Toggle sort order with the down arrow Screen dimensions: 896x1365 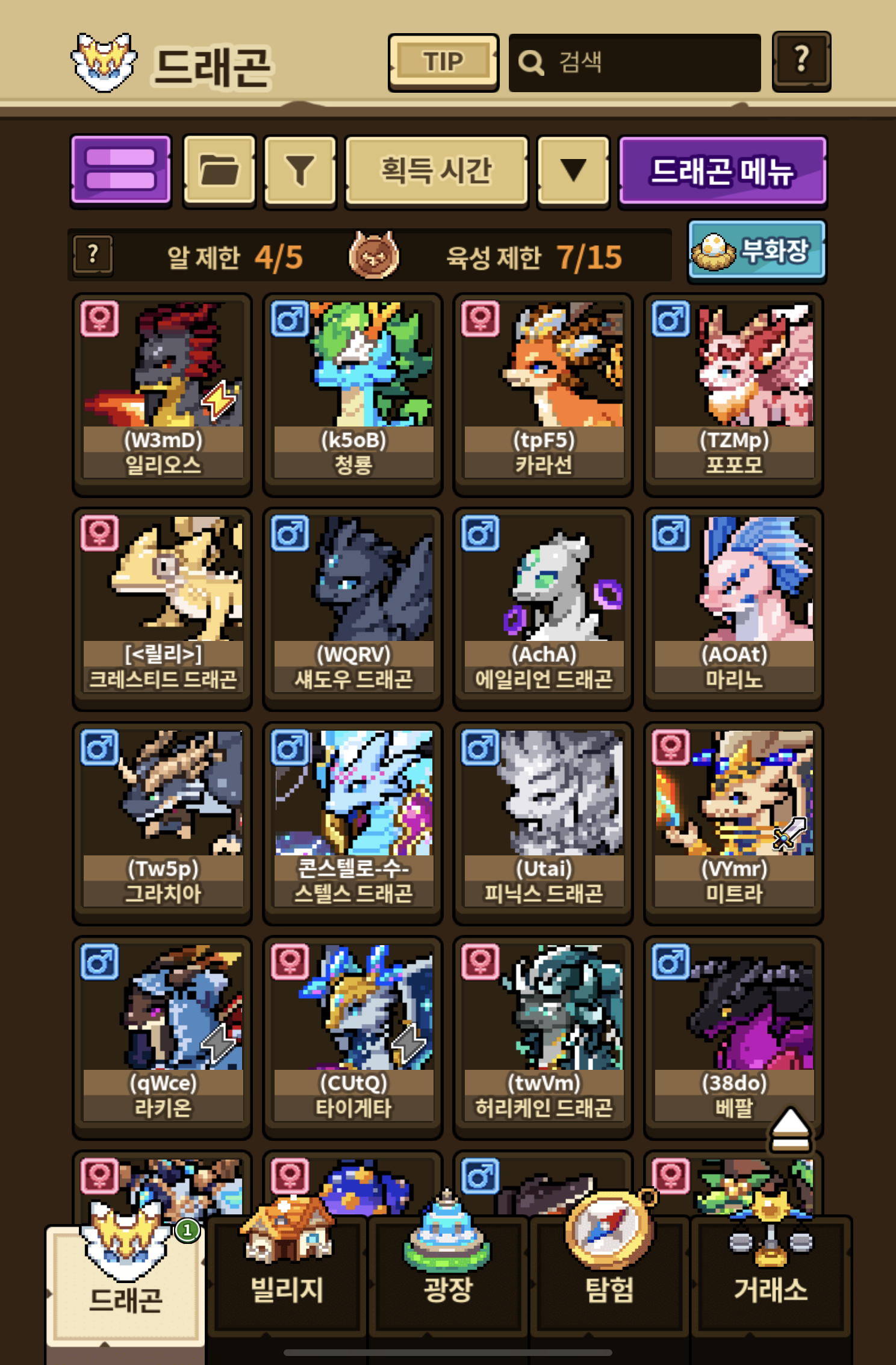click(573, 171)
